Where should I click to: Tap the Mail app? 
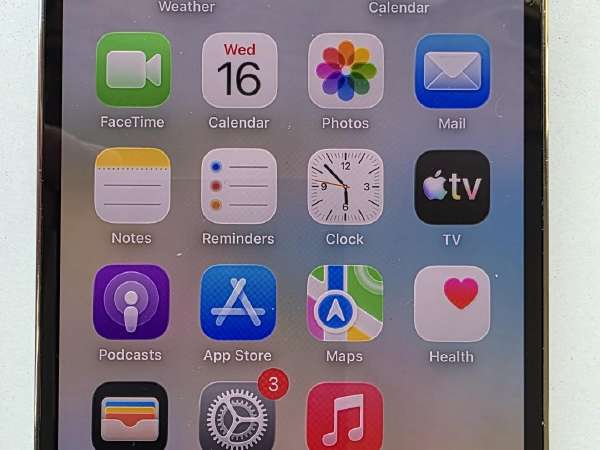(x=452, y=72)
